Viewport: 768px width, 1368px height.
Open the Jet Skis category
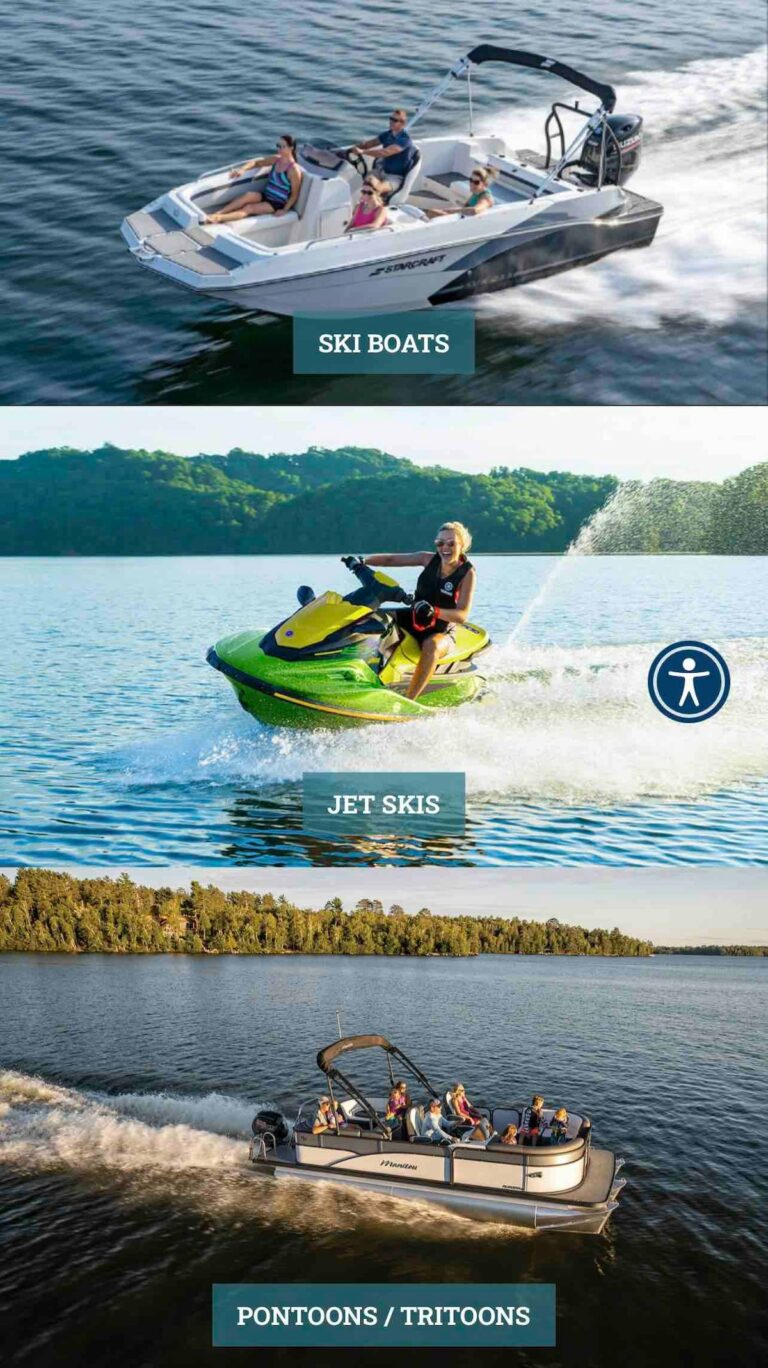(383, 804)
